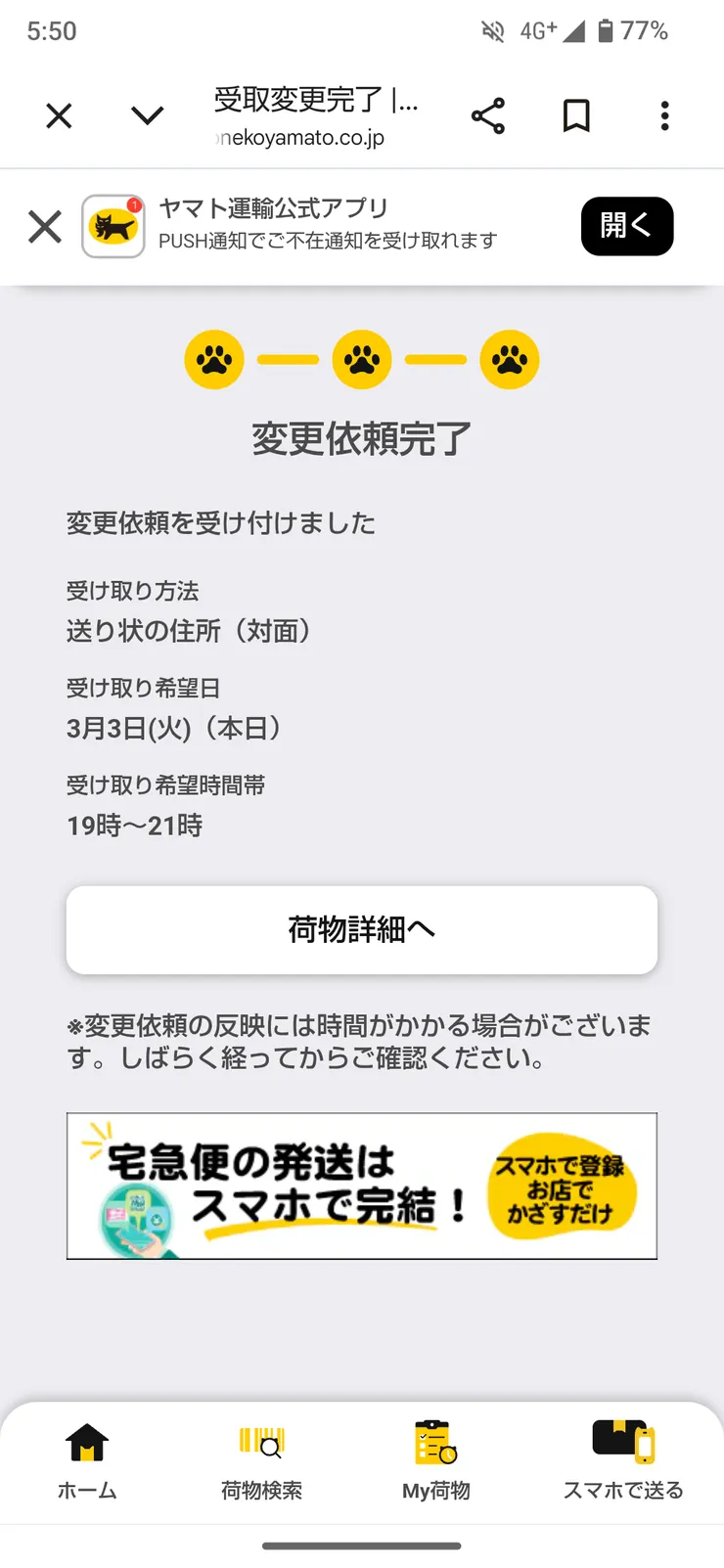Screen dimensions: 724x1568
Task: Tap the last paw progress step
Action: click(x=510, y=360)
